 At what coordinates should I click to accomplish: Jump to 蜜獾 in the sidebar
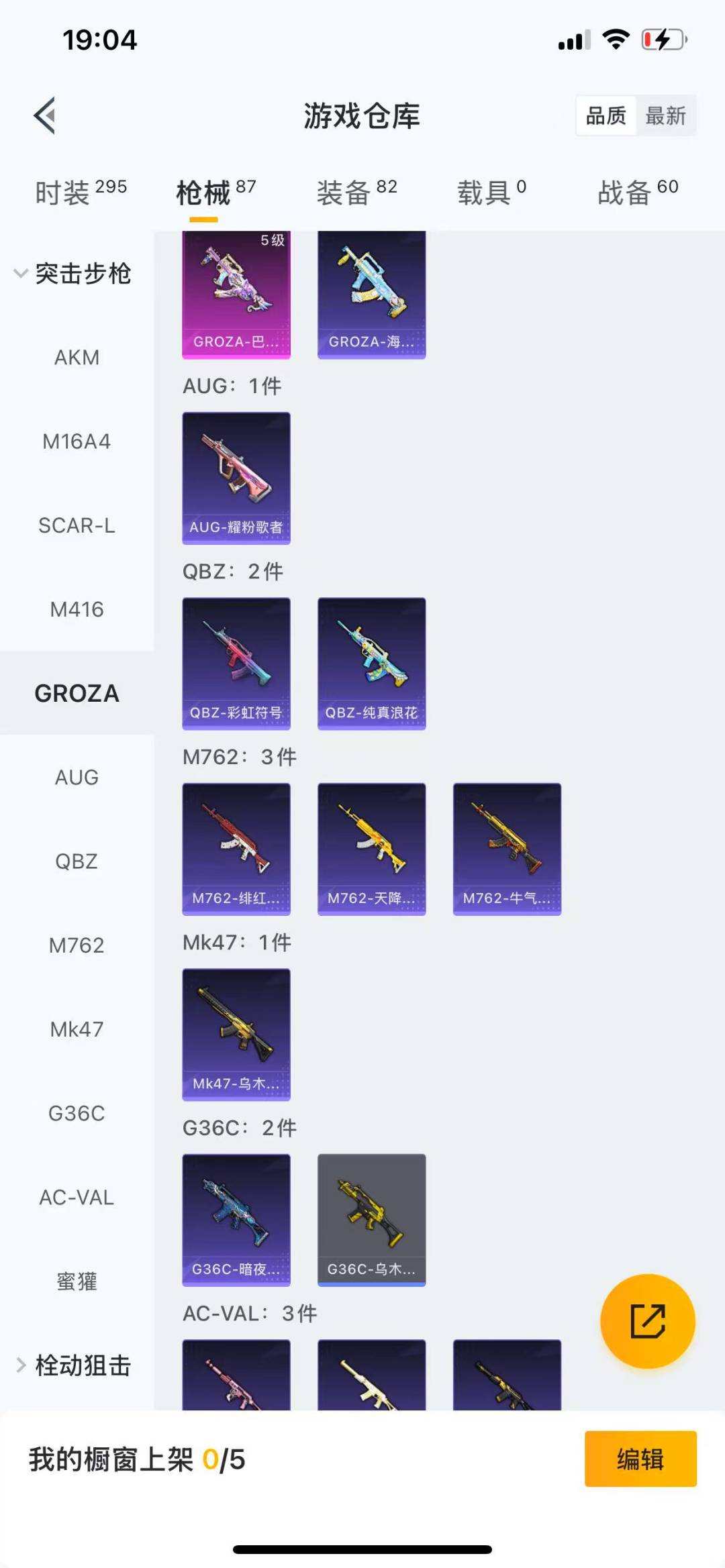[77, 1282]
